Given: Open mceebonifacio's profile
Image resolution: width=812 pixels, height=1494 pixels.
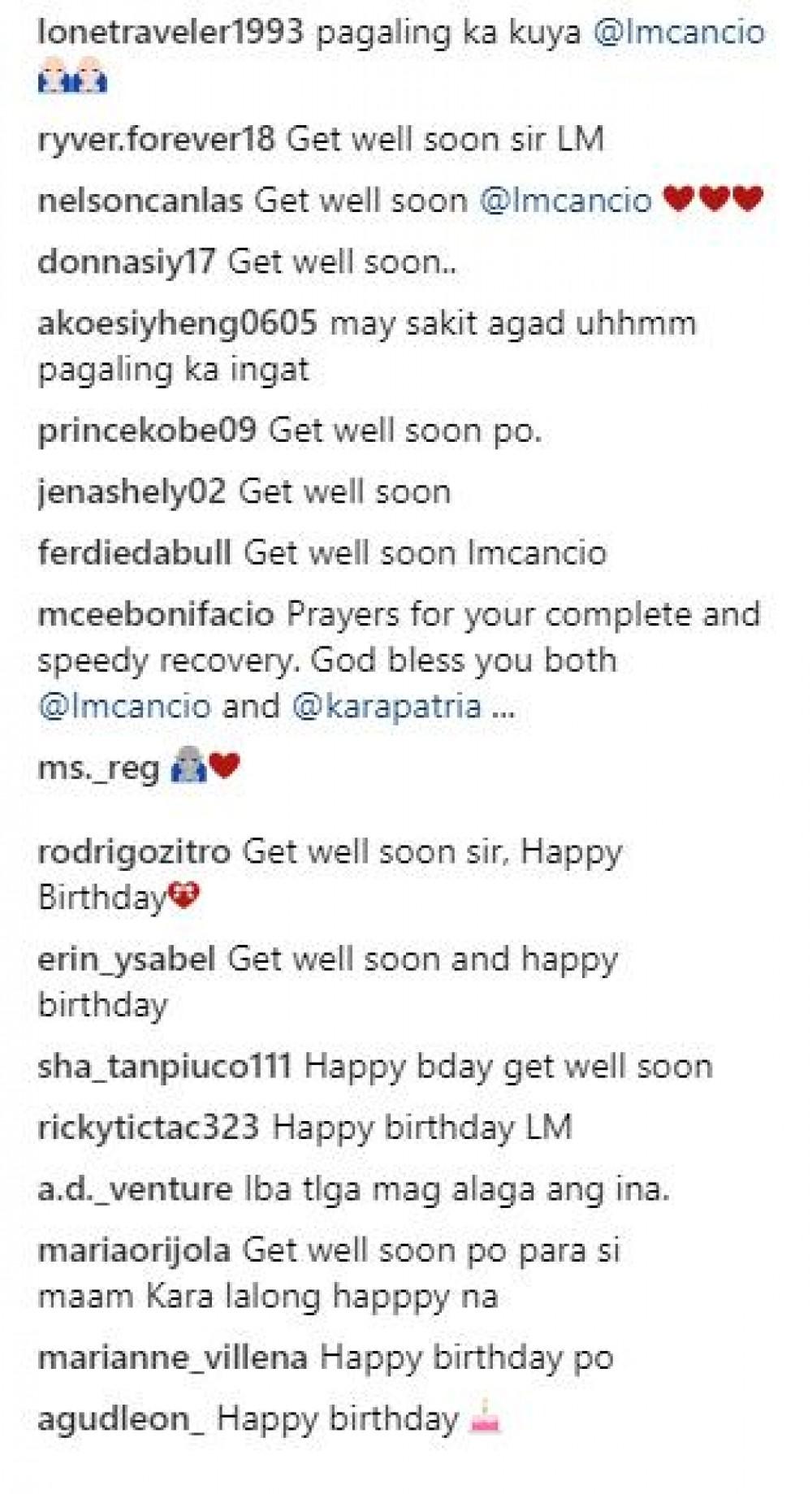Looking at the screenshot, I should (x=156, y=615).
